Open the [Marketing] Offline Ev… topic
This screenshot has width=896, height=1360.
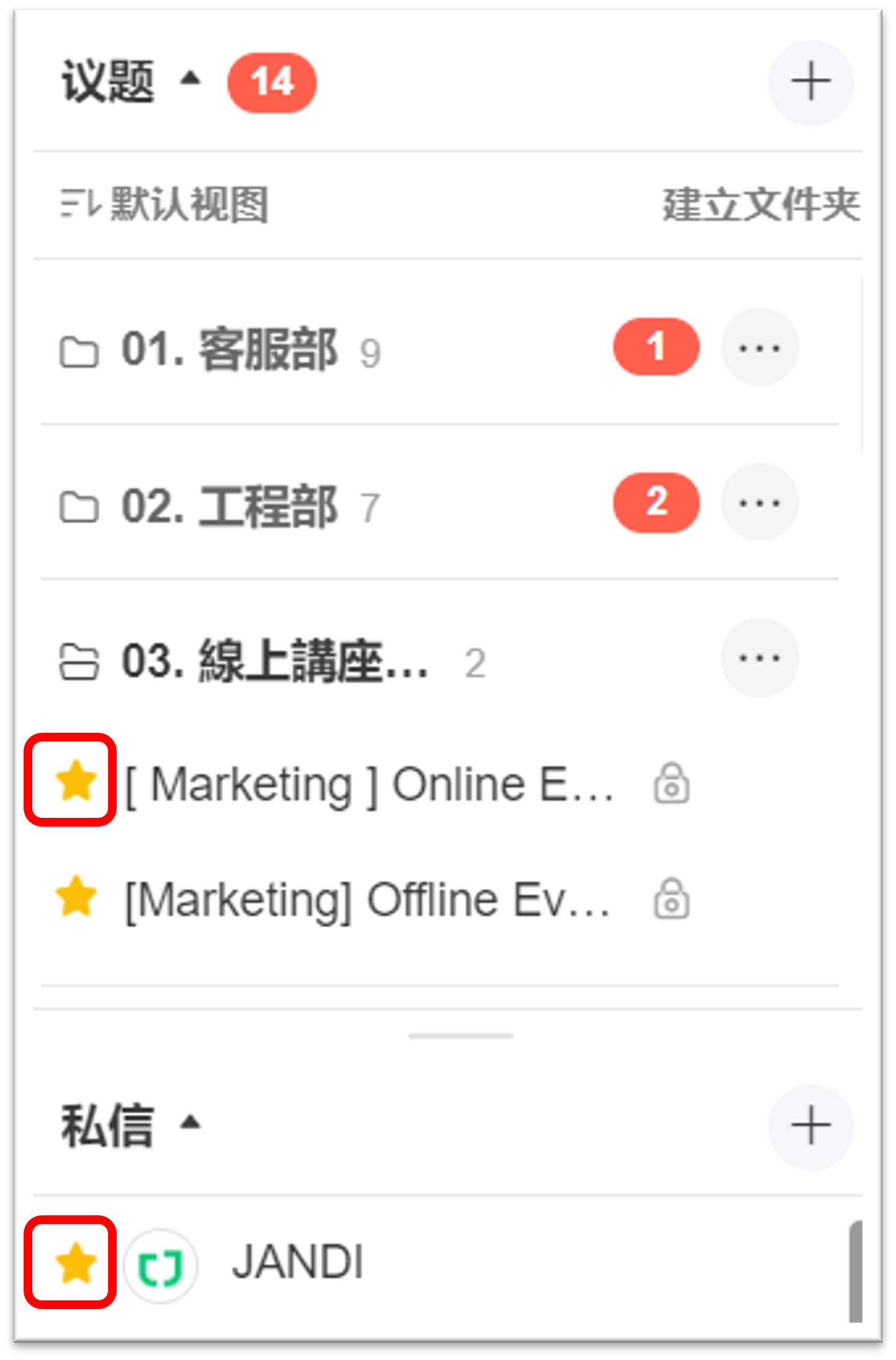[366, 900]
